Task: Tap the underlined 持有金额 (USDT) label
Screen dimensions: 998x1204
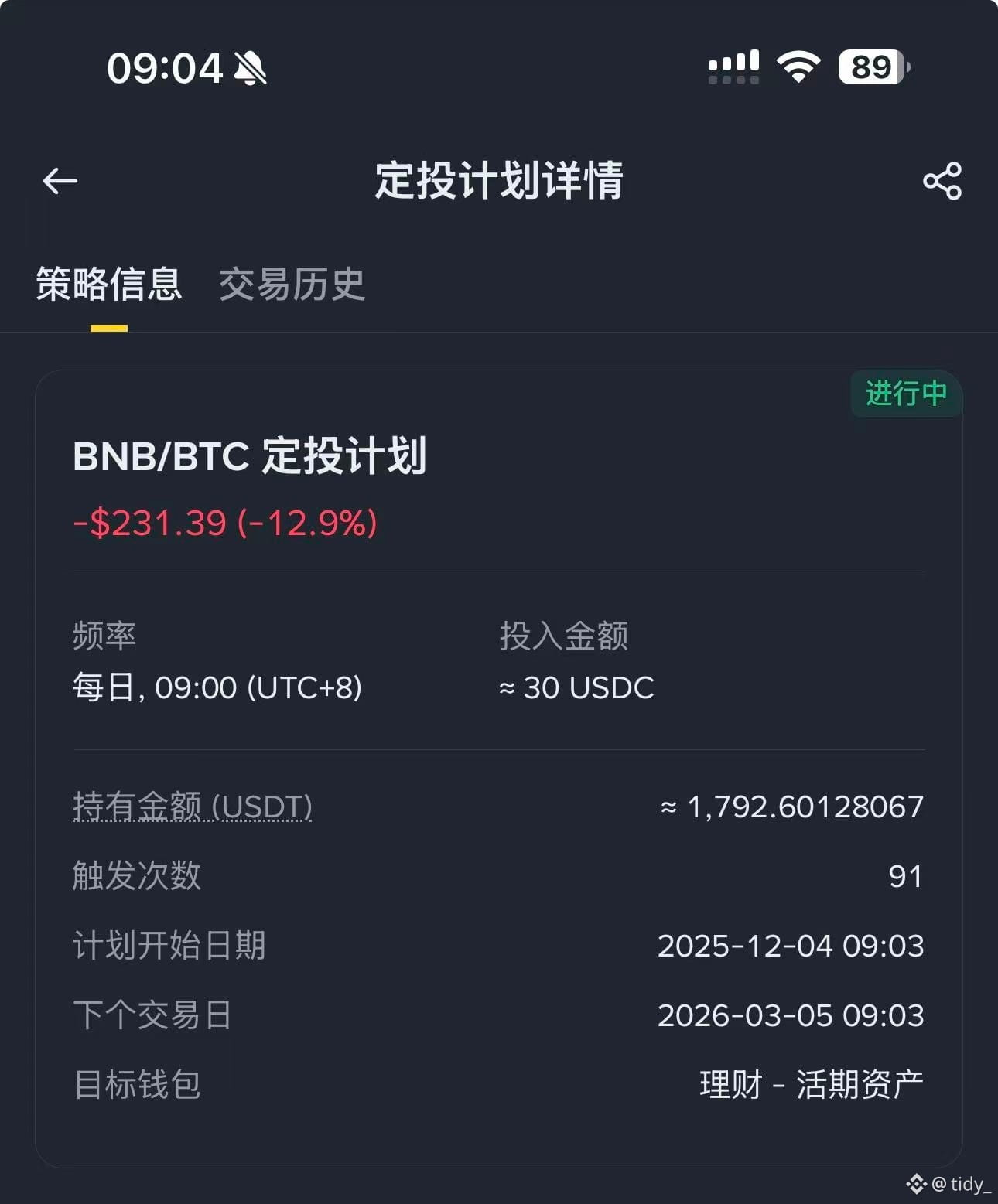Action: pos(193,807)
